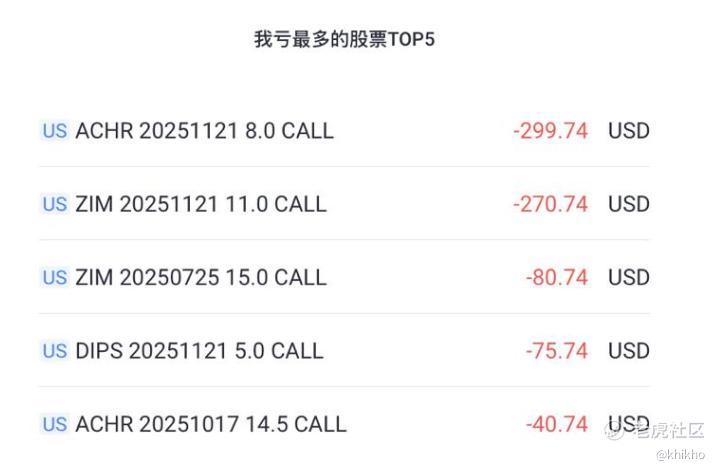The height and width of the screenshot is (471, 718).
Task: Open DIPS 20251121 5.0 CALL details
Action: (x=199, y=351)
